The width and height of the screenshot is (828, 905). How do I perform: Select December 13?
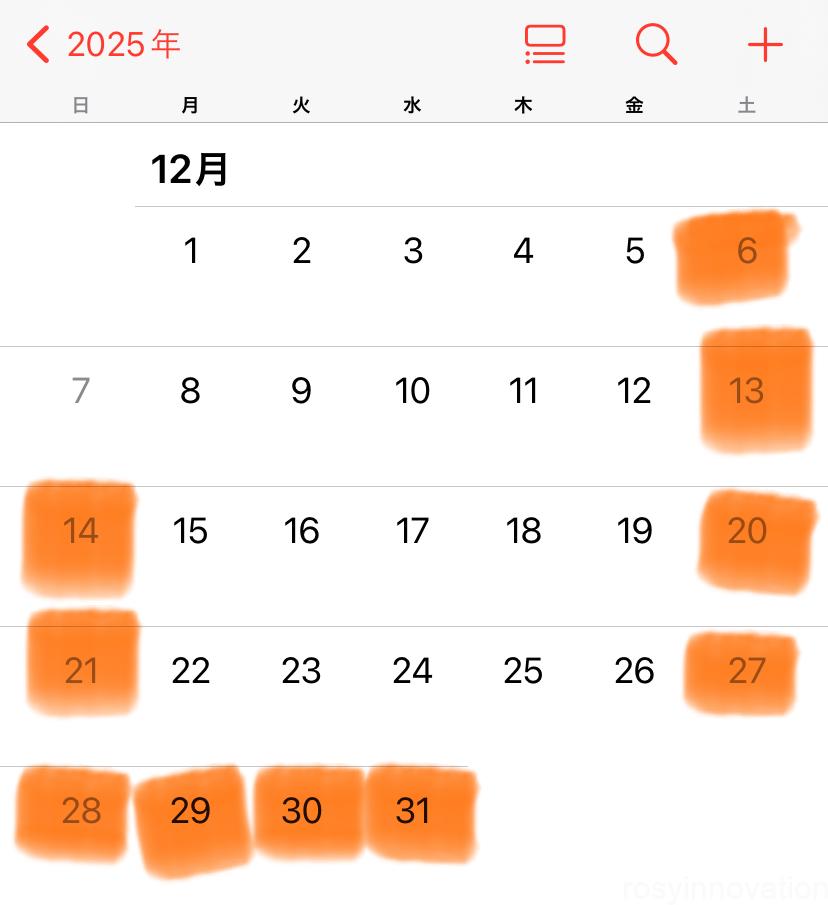746,391
